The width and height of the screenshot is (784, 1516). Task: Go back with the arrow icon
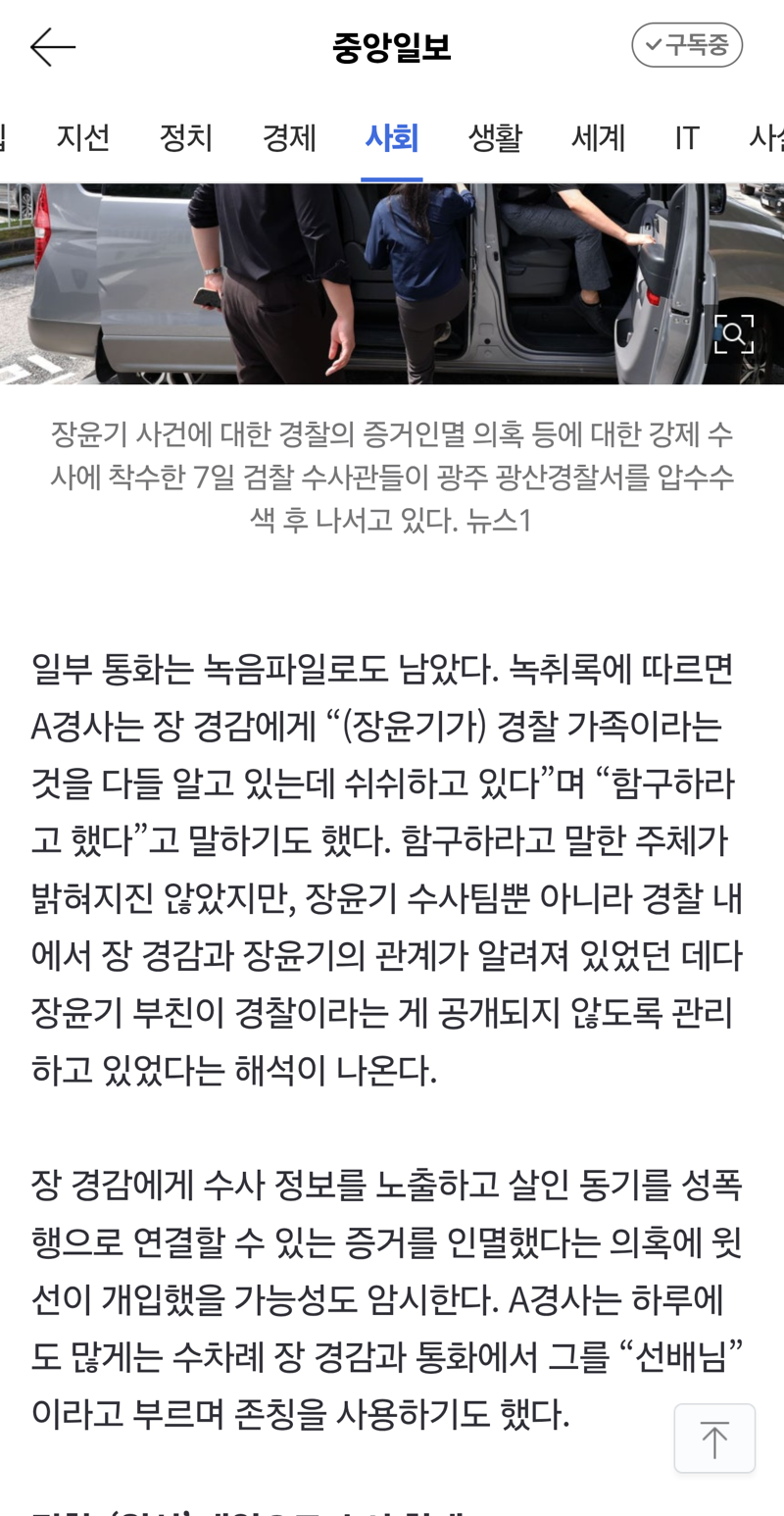(x=52, y=46)
